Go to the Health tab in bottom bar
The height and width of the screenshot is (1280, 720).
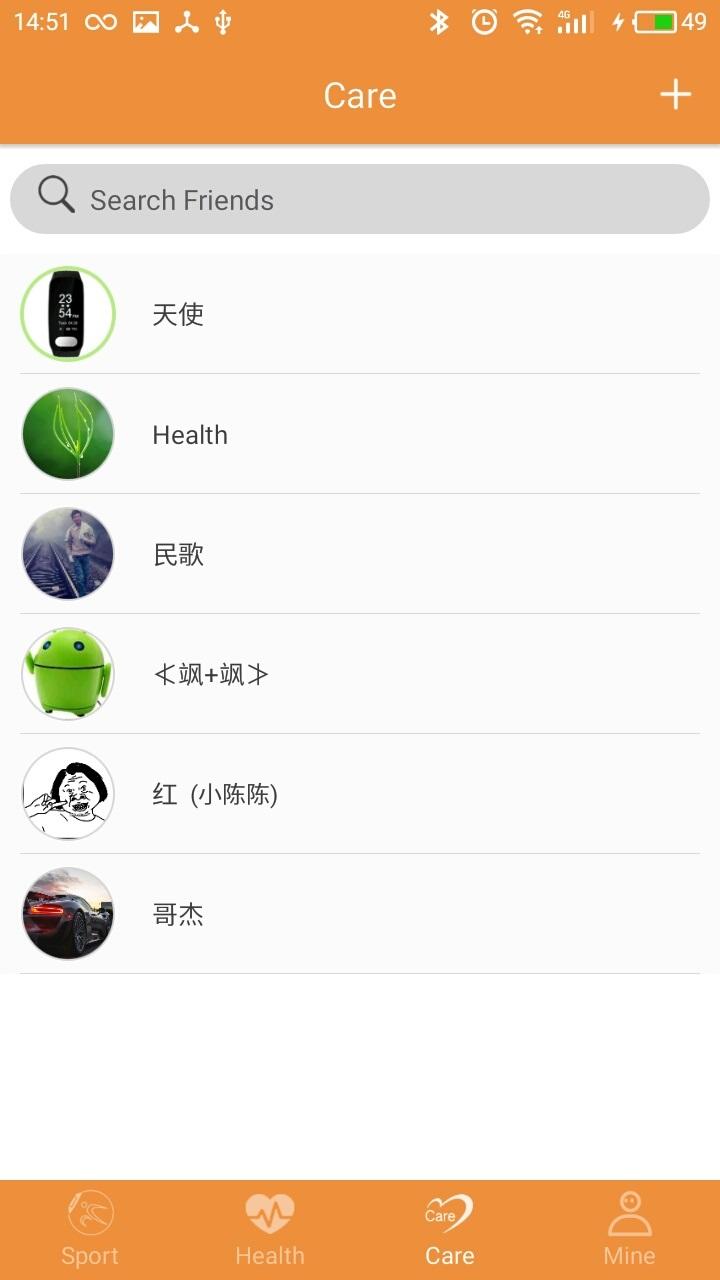click(270, 1229)
